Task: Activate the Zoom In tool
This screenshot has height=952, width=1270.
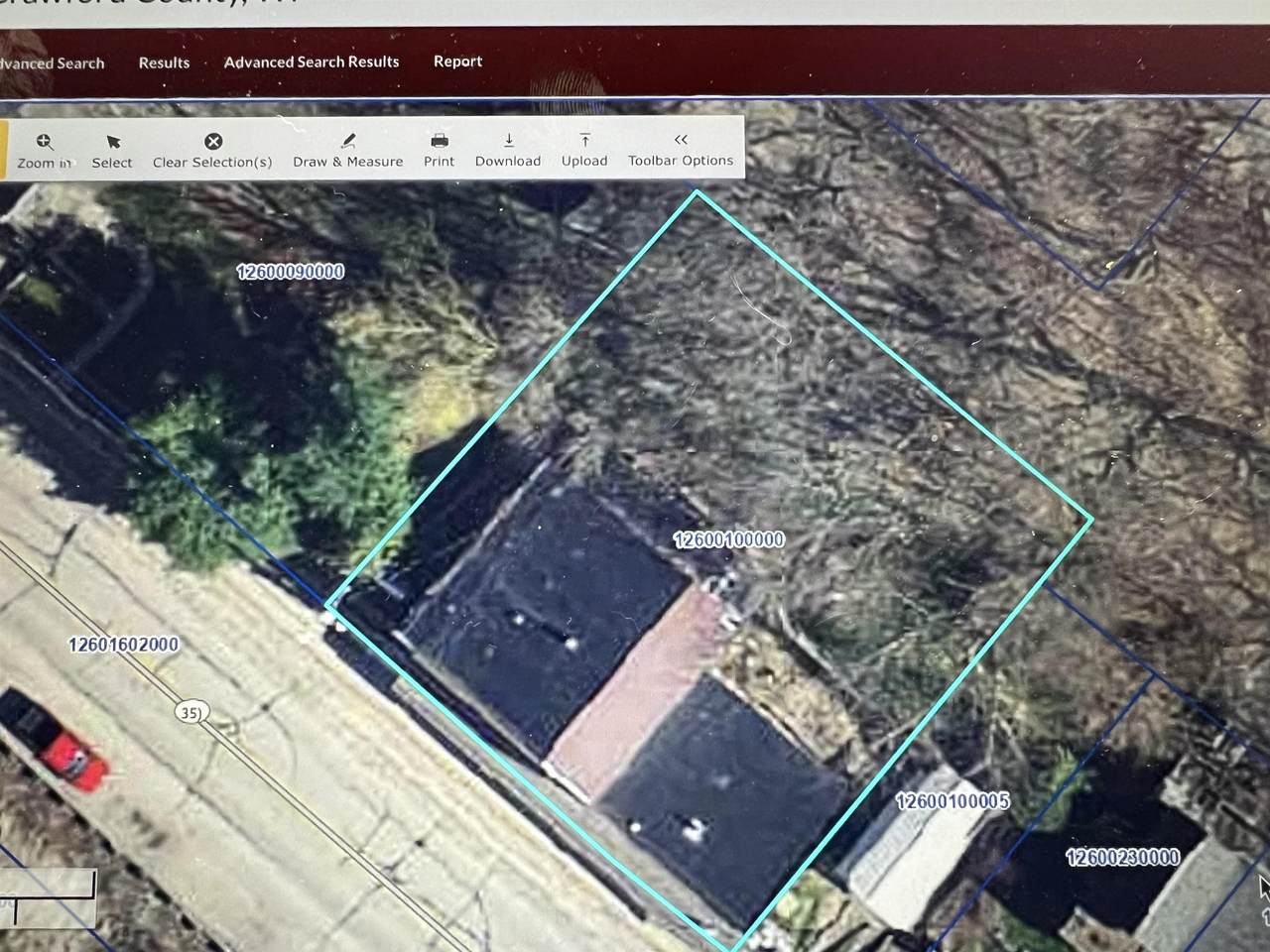Action: point(44,151)
